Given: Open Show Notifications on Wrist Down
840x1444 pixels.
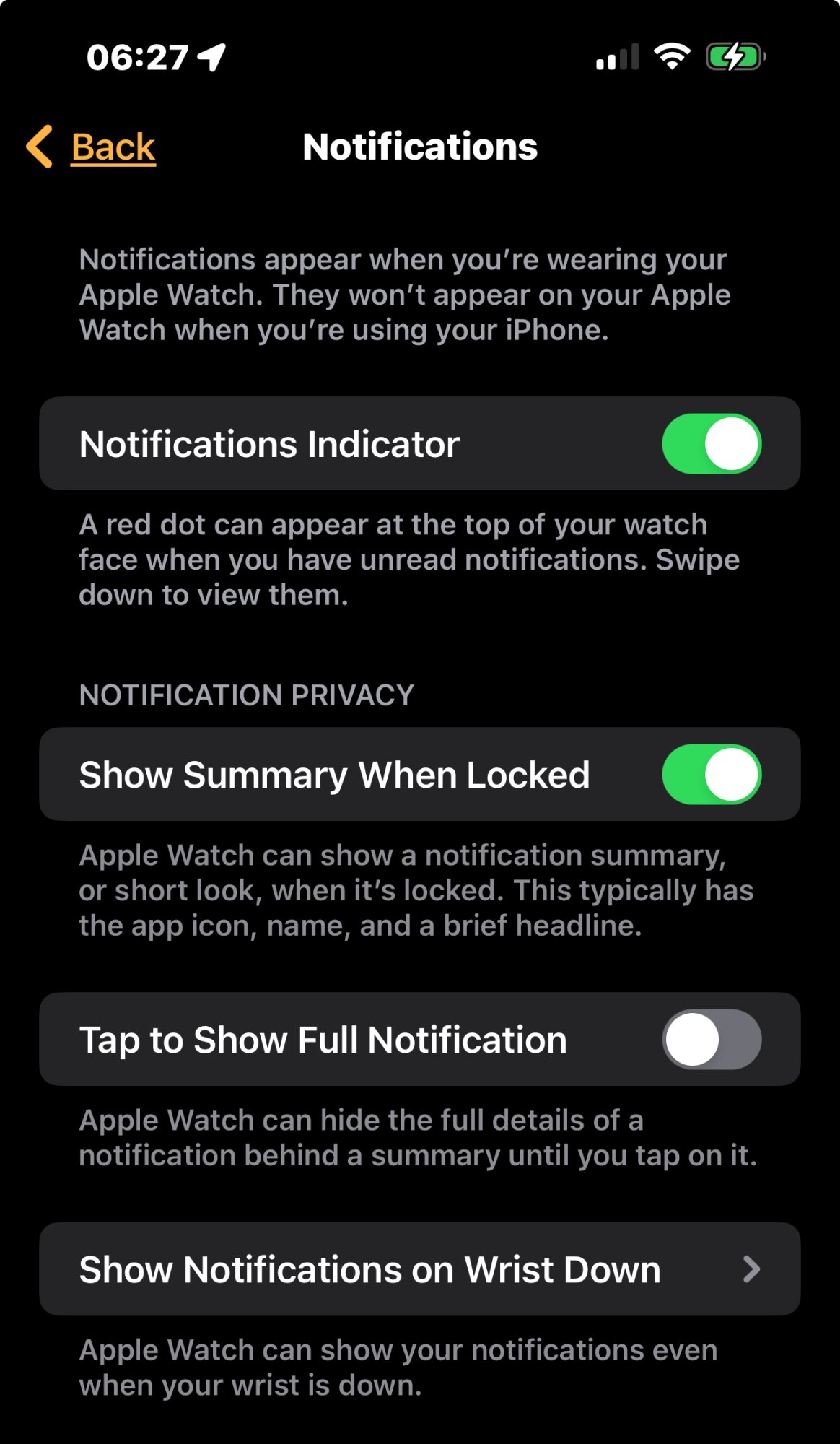Looking at the screenshot, I should coord(420,1269).
